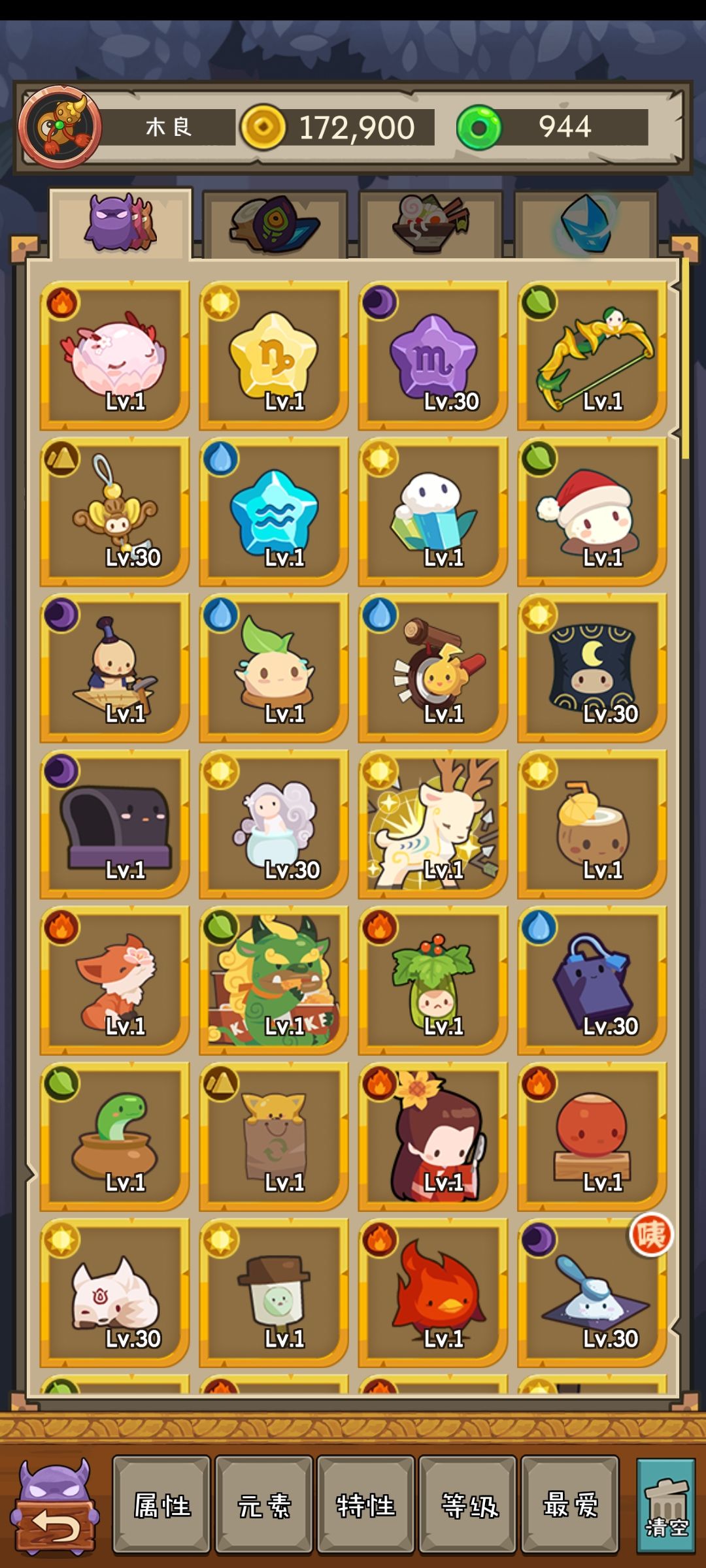The image size is (706, 1568).
Task: Switch to the blue crystal tab
Action: coord(586,225)
